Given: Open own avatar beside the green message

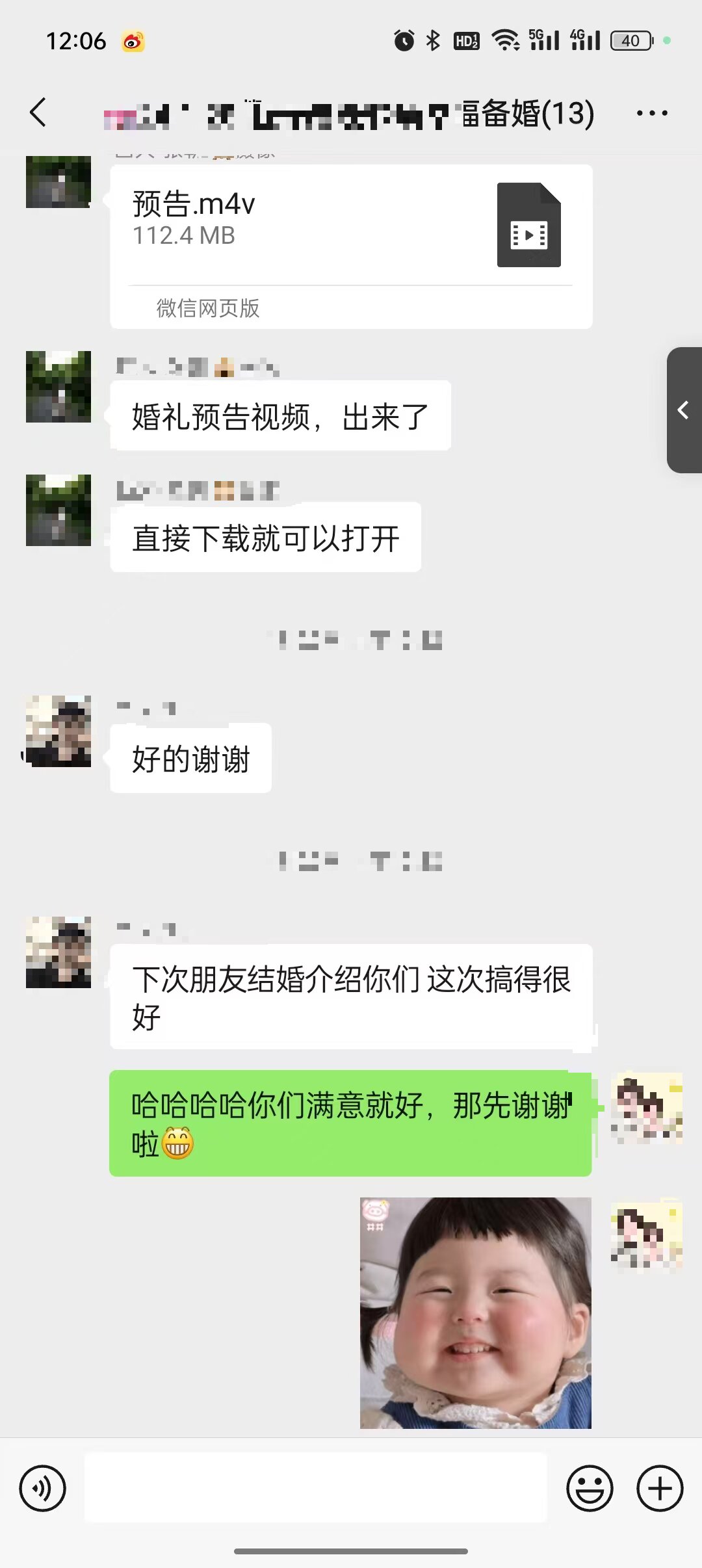Looking at the screenshot, I should 647,1108.
